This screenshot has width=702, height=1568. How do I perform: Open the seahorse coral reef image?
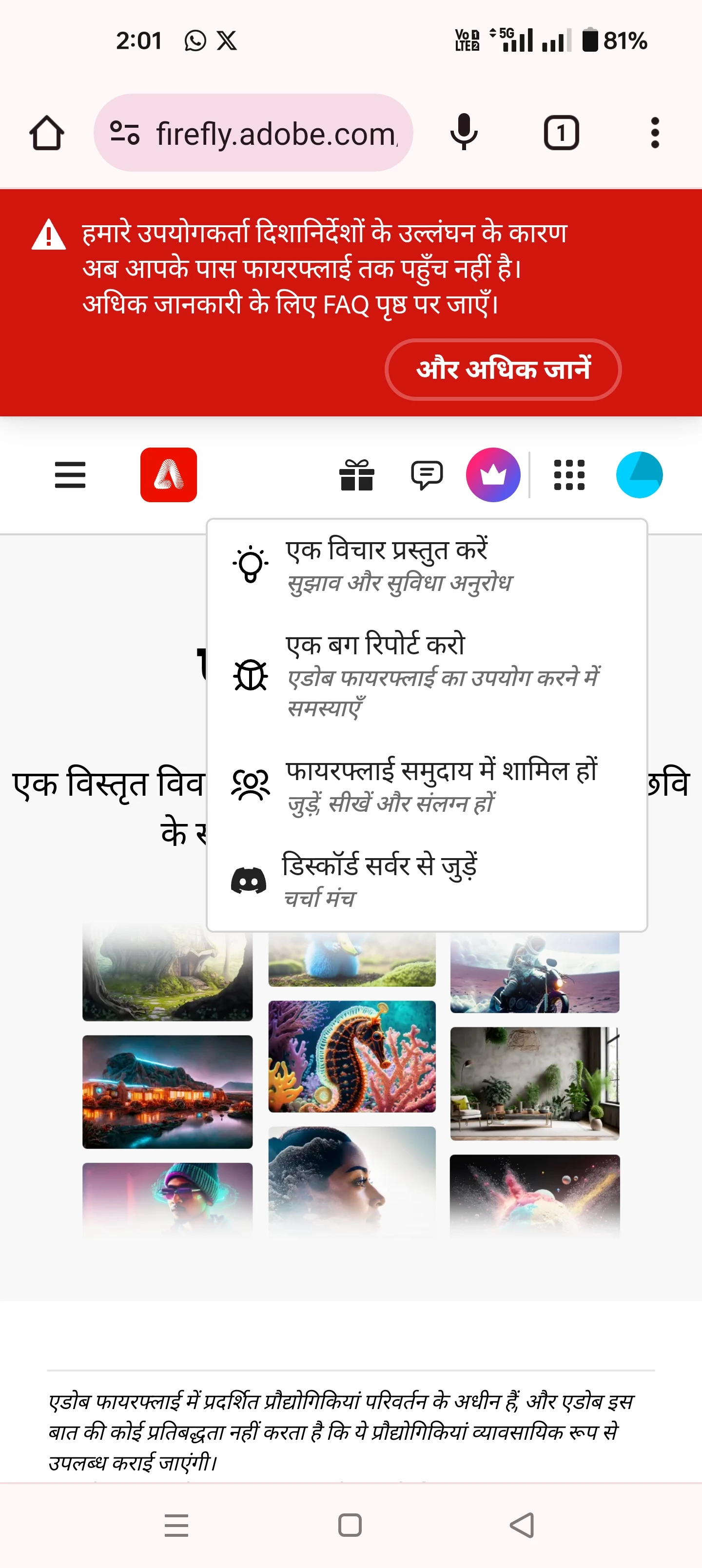coord(352,1056)
